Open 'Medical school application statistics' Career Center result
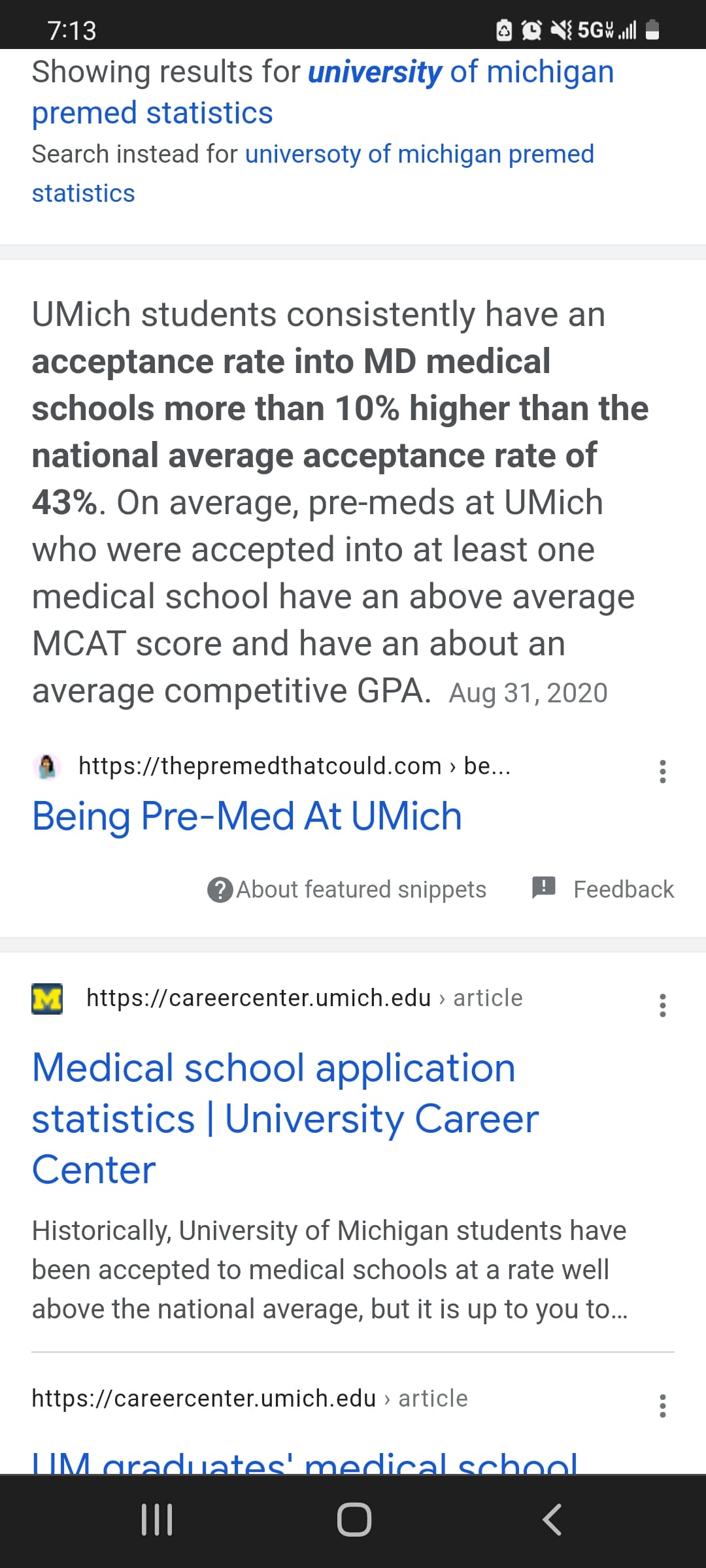The height and width of the screenshot is (1568, 706). [x=286, y=1118]
